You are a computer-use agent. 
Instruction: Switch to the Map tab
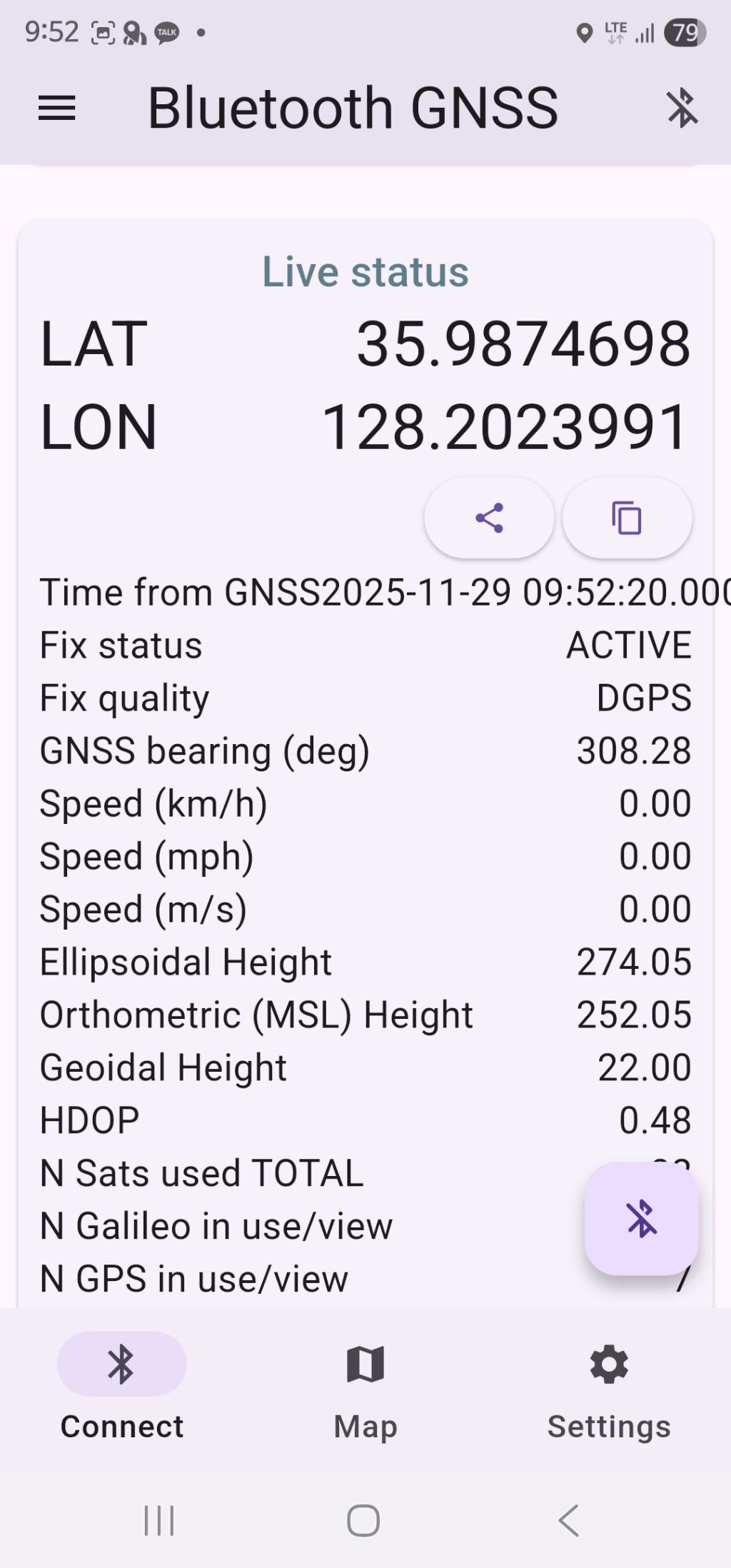click(x=365, y=1385)
